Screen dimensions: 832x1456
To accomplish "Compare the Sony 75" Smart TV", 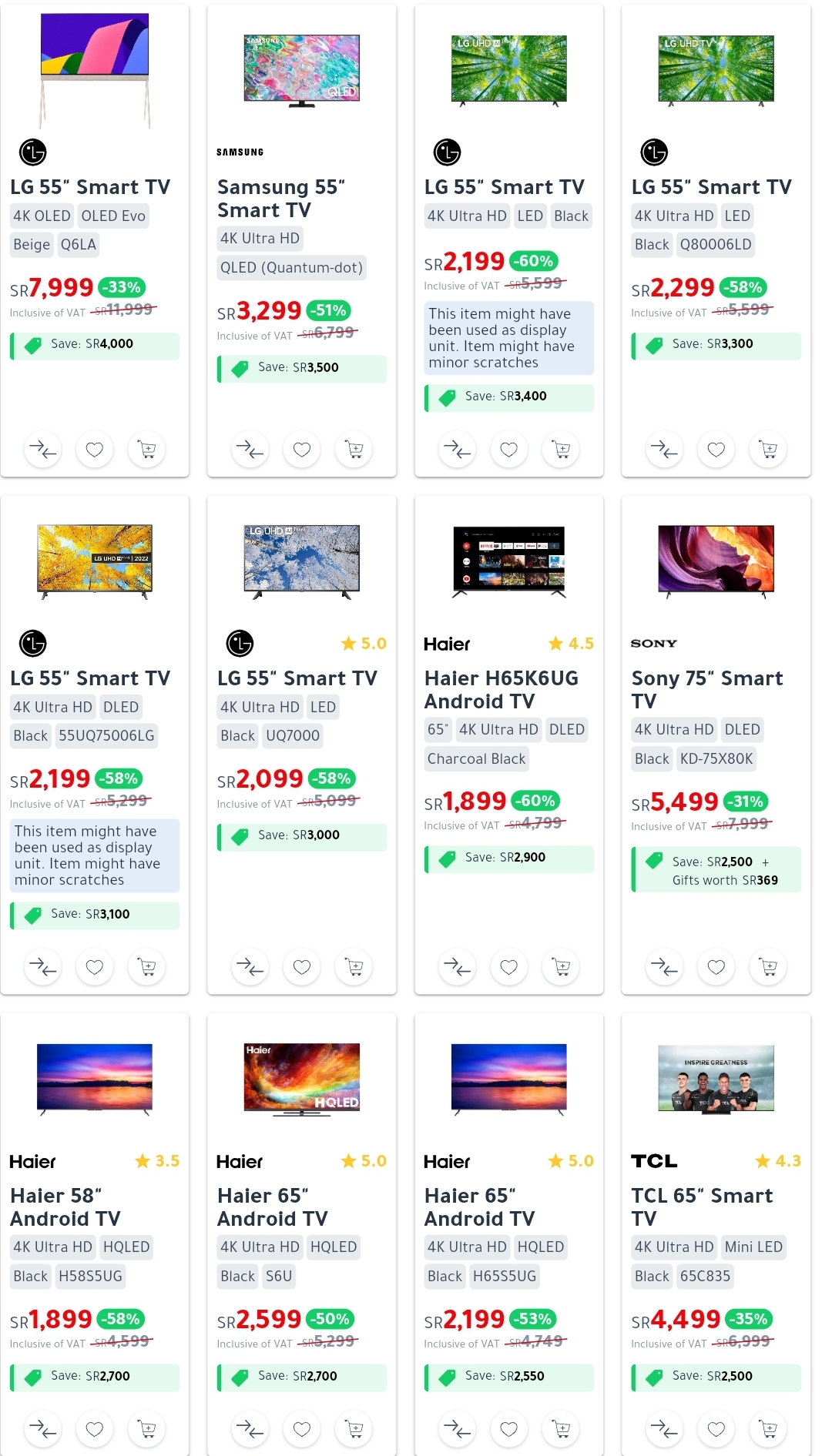I will click(x=664, y=966).
